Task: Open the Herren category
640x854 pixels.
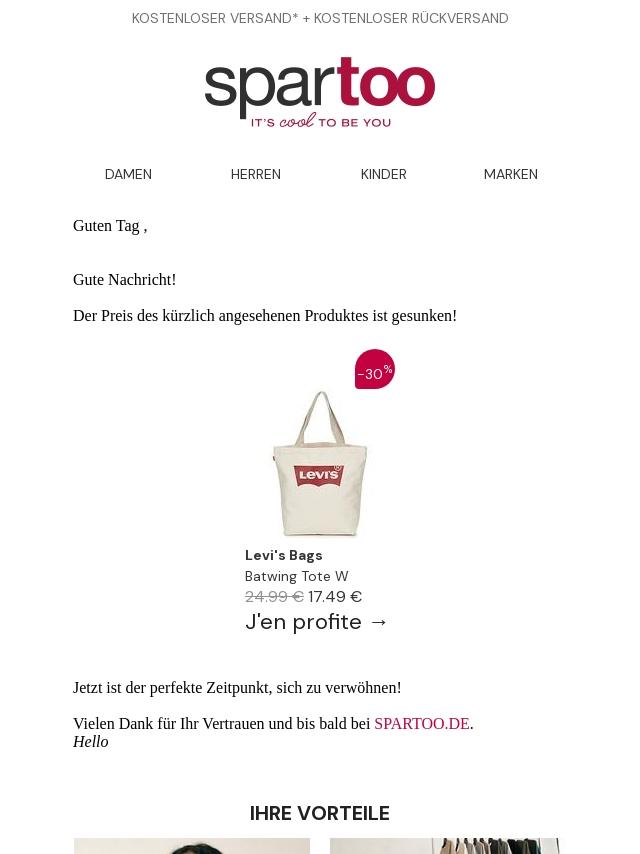Action: click(255, 174)
